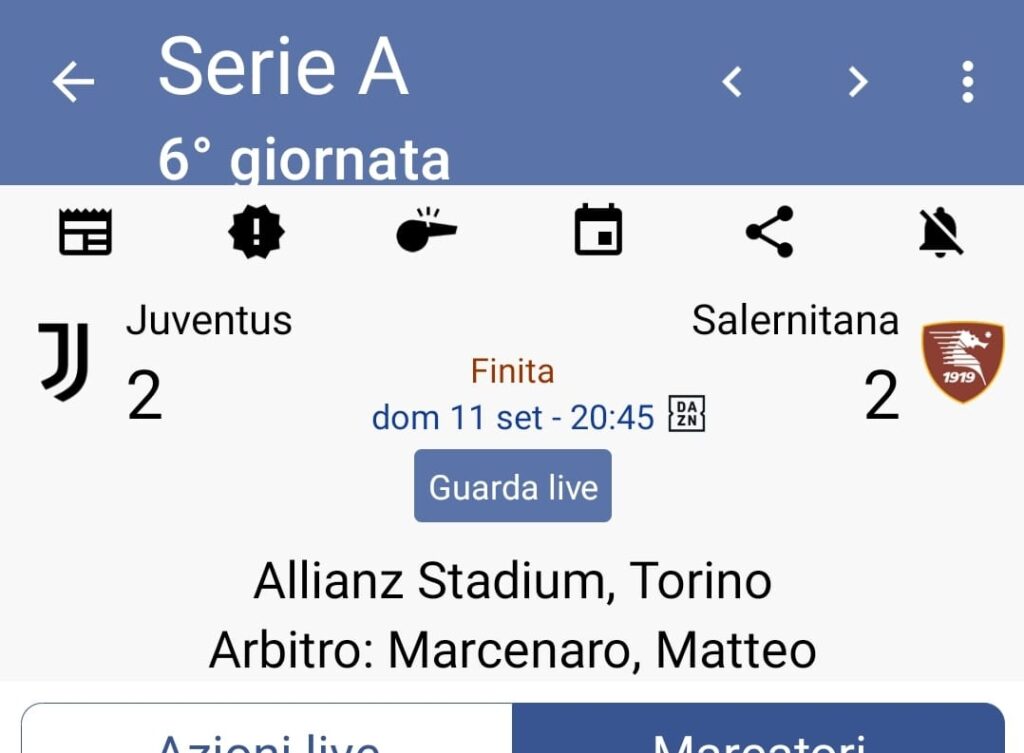Open the alert badge icon

256,232
